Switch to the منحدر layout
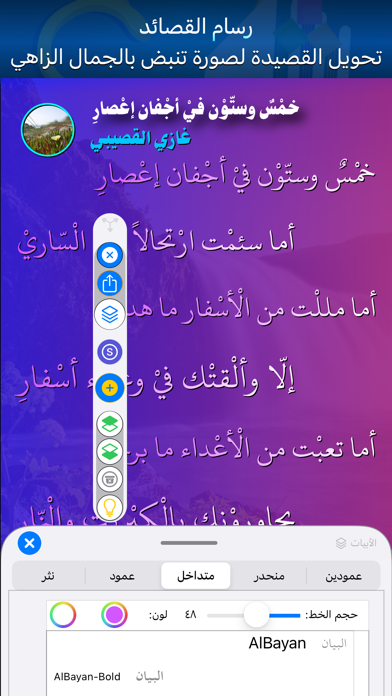Screen dimensions: 392x696 (269, 576)
